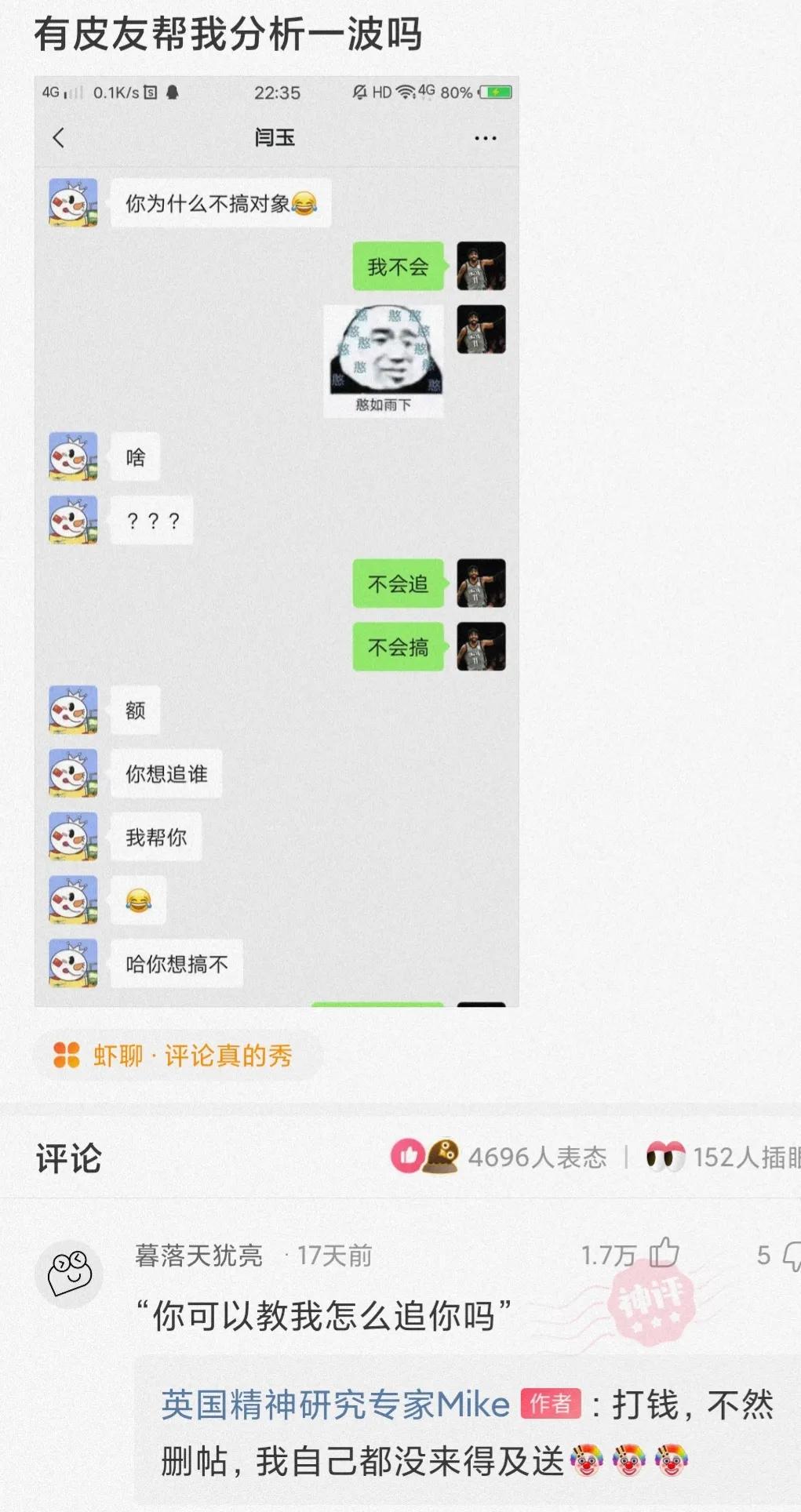Tap commenter name 暮落天犹亮
The height and width of the screenshot is (1512, 801).
coord(198,1255)
